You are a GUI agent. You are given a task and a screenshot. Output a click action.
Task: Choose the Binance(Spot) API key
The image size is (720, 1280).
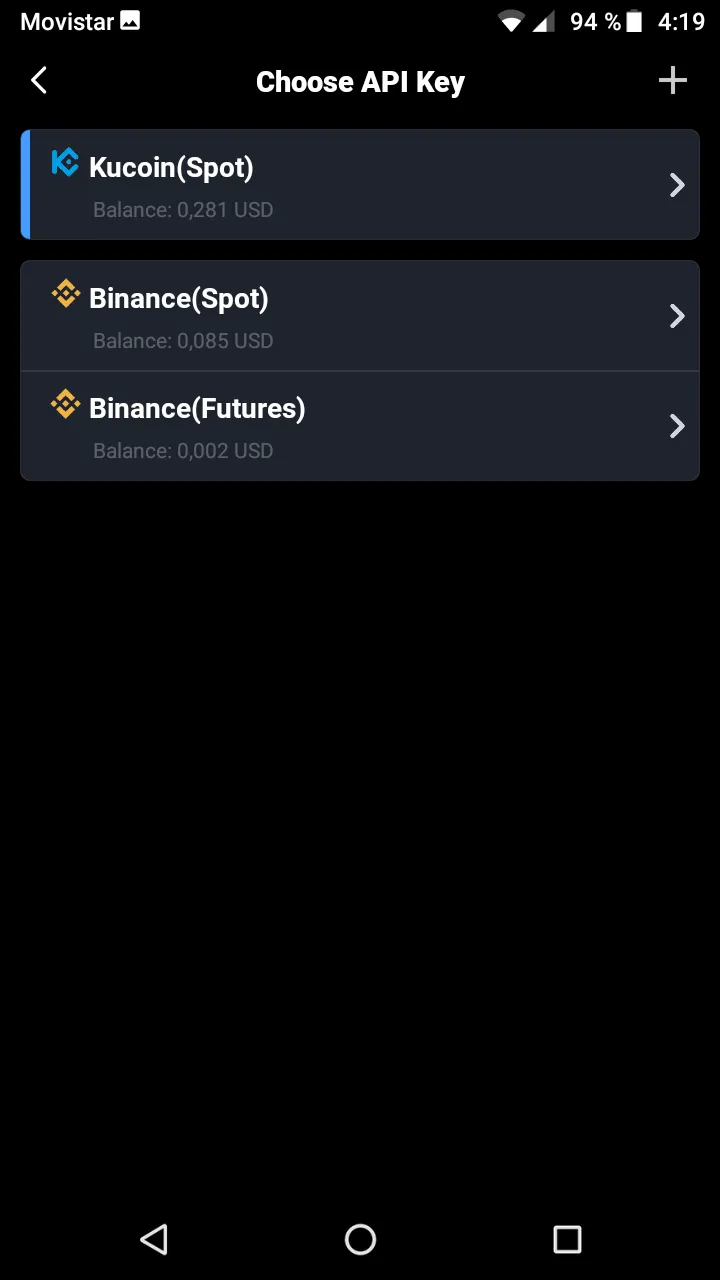(360, 316)
